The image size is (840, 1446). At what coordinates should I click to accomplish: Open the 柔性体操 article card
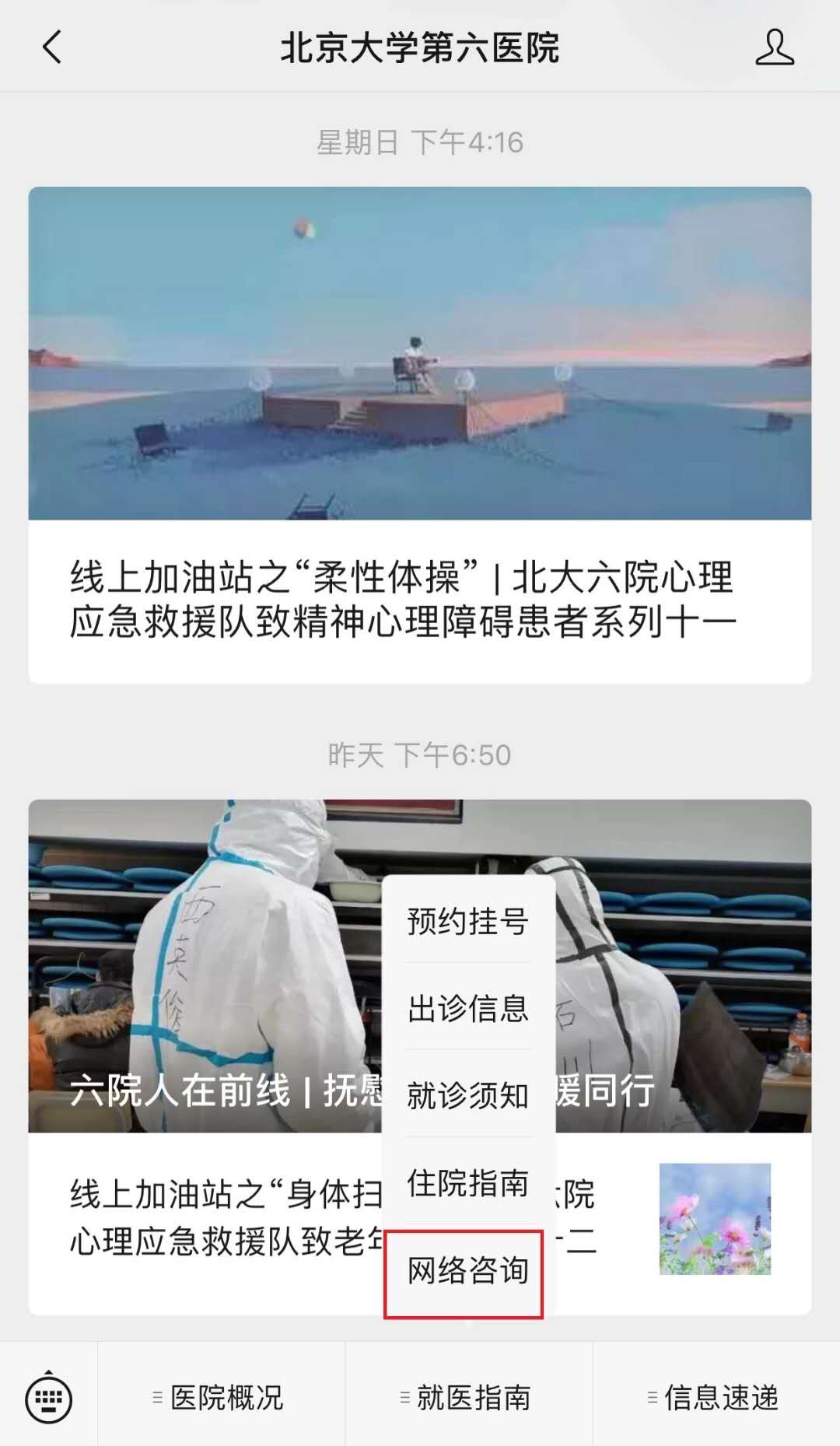tap(419, 436)
